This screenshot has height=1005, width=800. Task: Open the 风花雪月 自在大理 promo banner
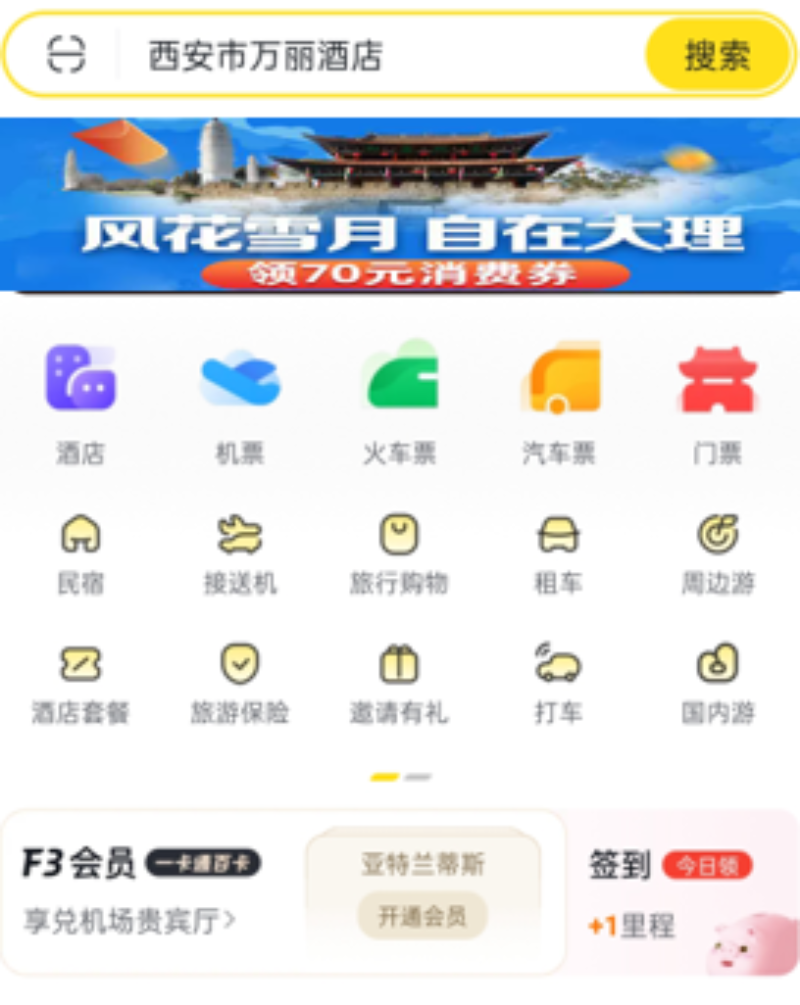400,205
